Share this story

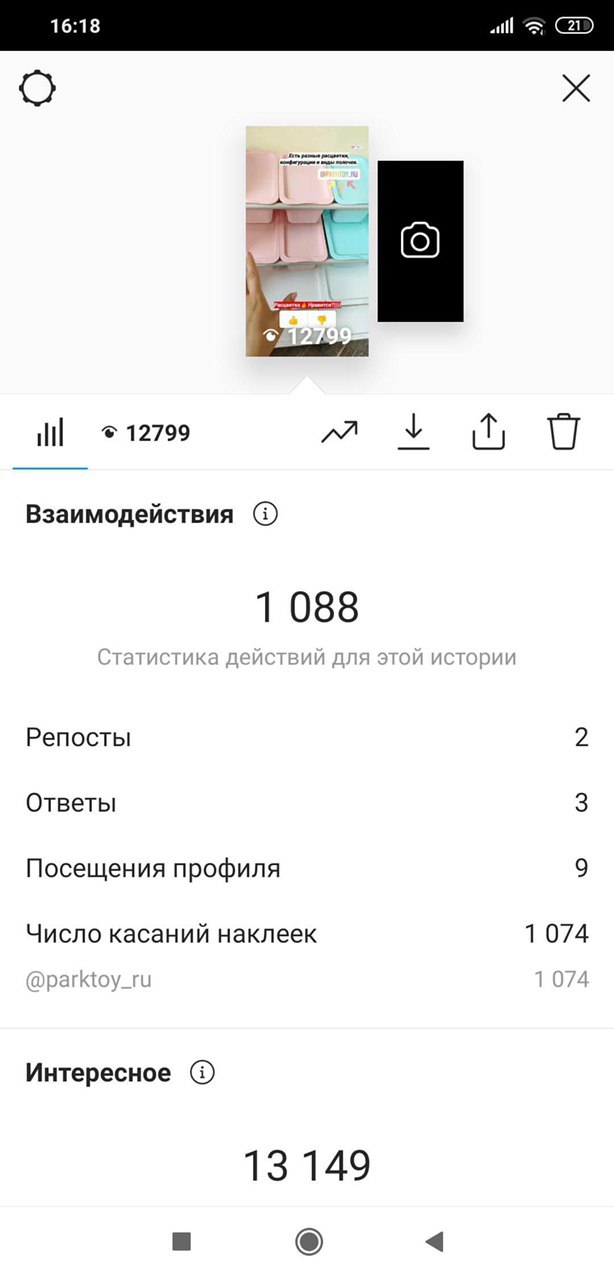[x=488, y=432]
